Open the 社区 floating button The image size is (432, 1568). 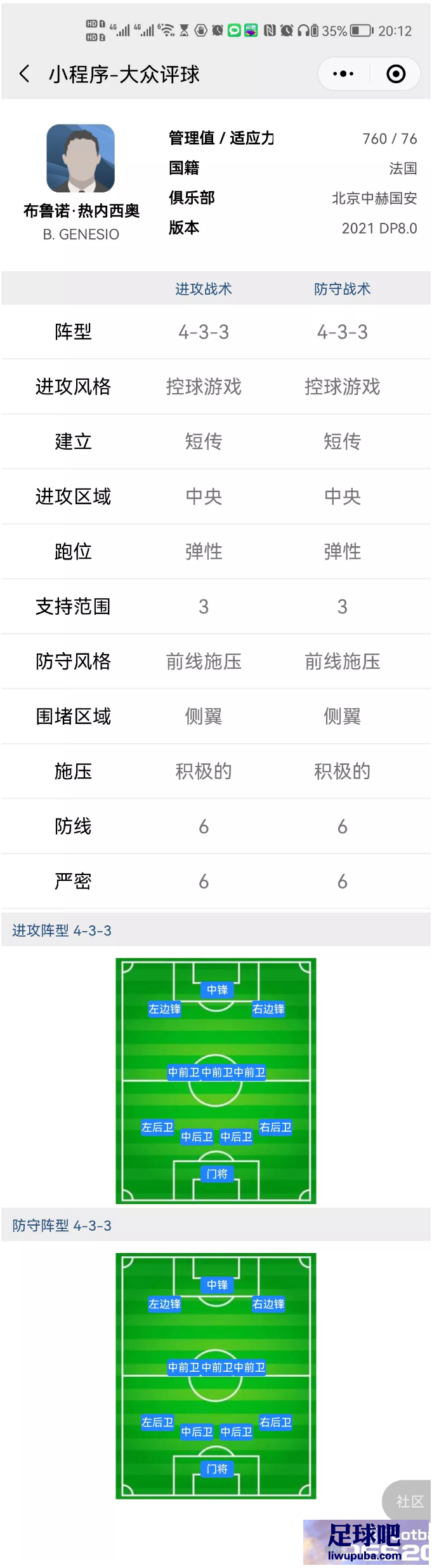409,1501
